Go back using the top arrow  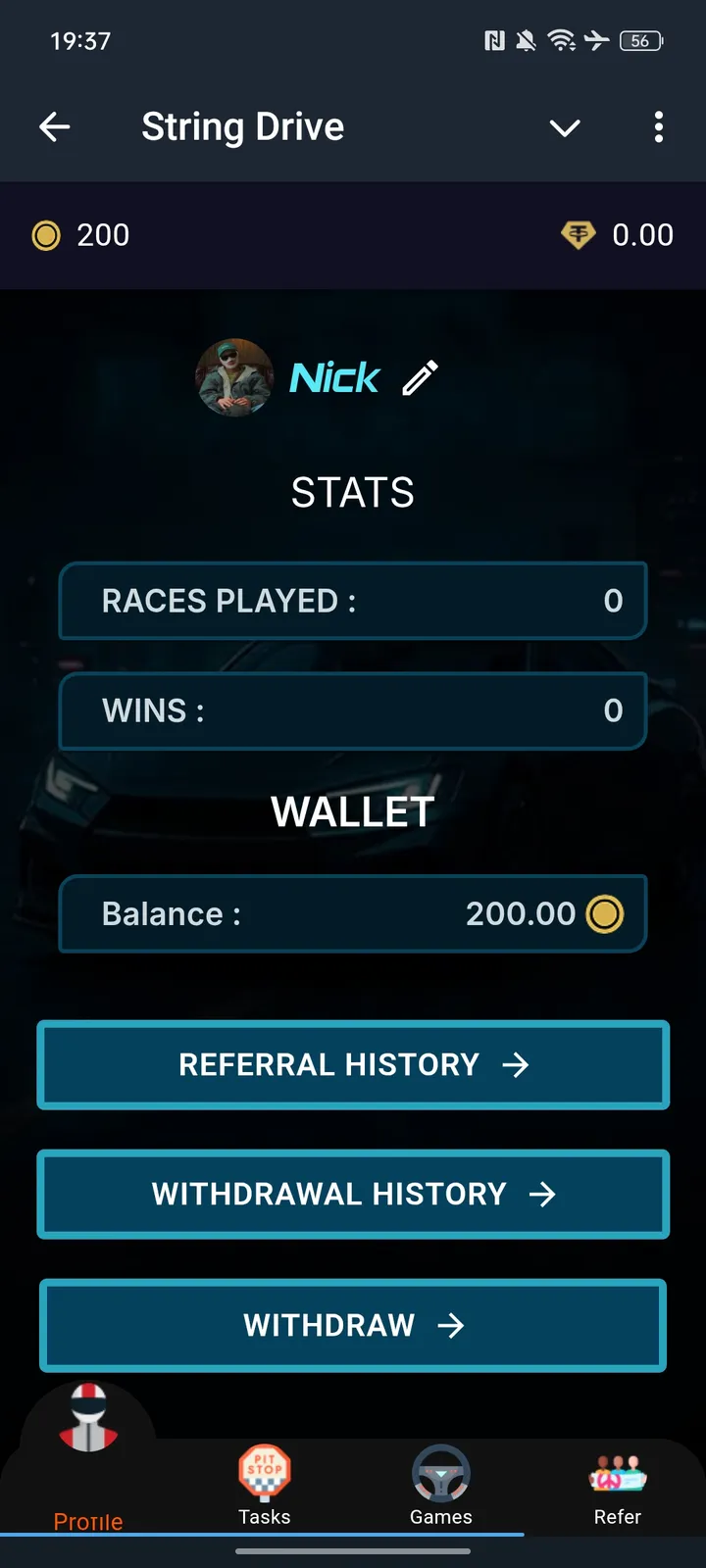coord(55,126)
